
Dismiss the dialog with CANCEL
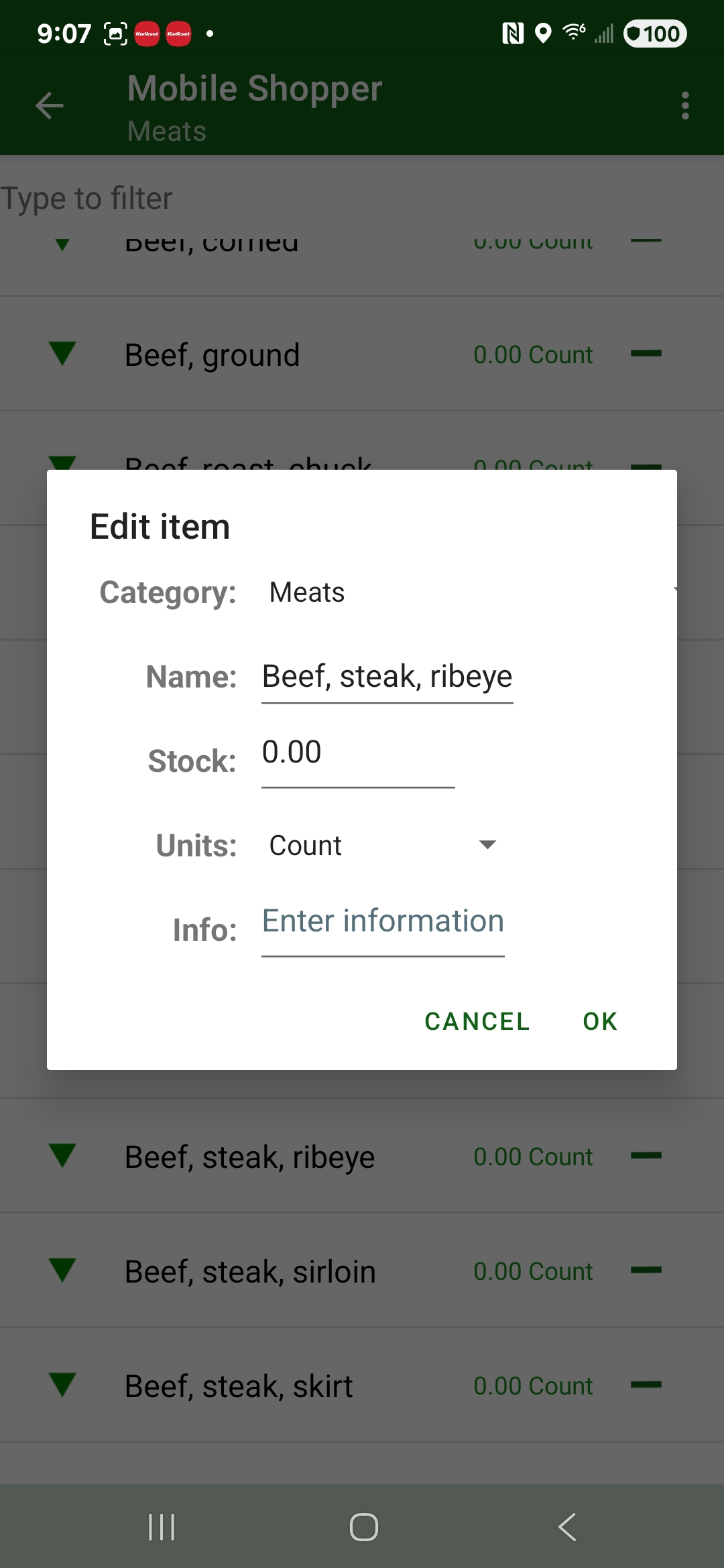(476, 1021)
